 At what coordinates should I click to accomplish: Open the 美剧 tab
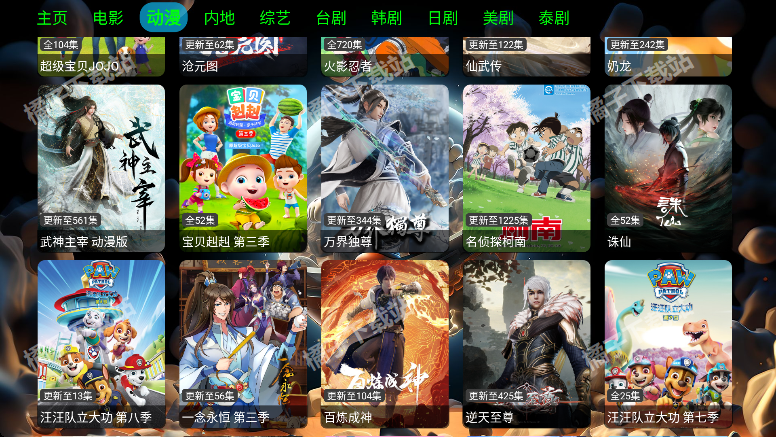(497, 18)
